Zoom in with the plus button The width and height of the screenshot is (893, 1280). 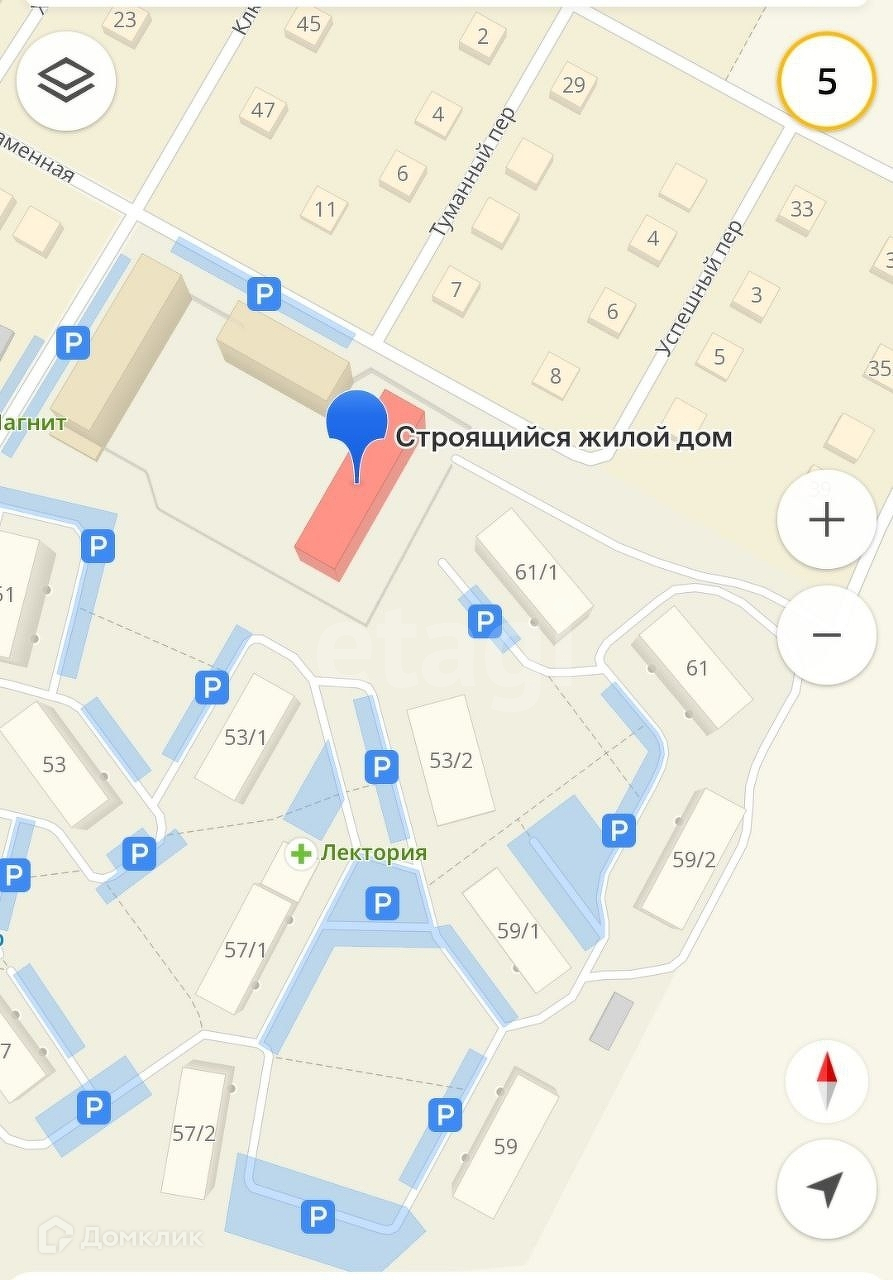click(x=826, y=519)
